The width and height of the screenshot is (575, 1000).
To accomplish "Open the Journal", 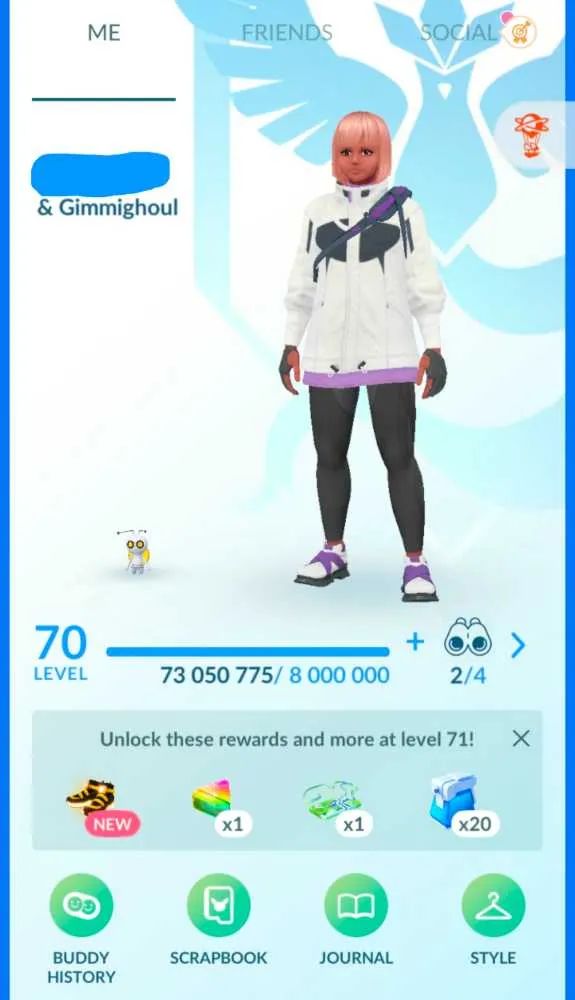I will (x=356, y=920).
